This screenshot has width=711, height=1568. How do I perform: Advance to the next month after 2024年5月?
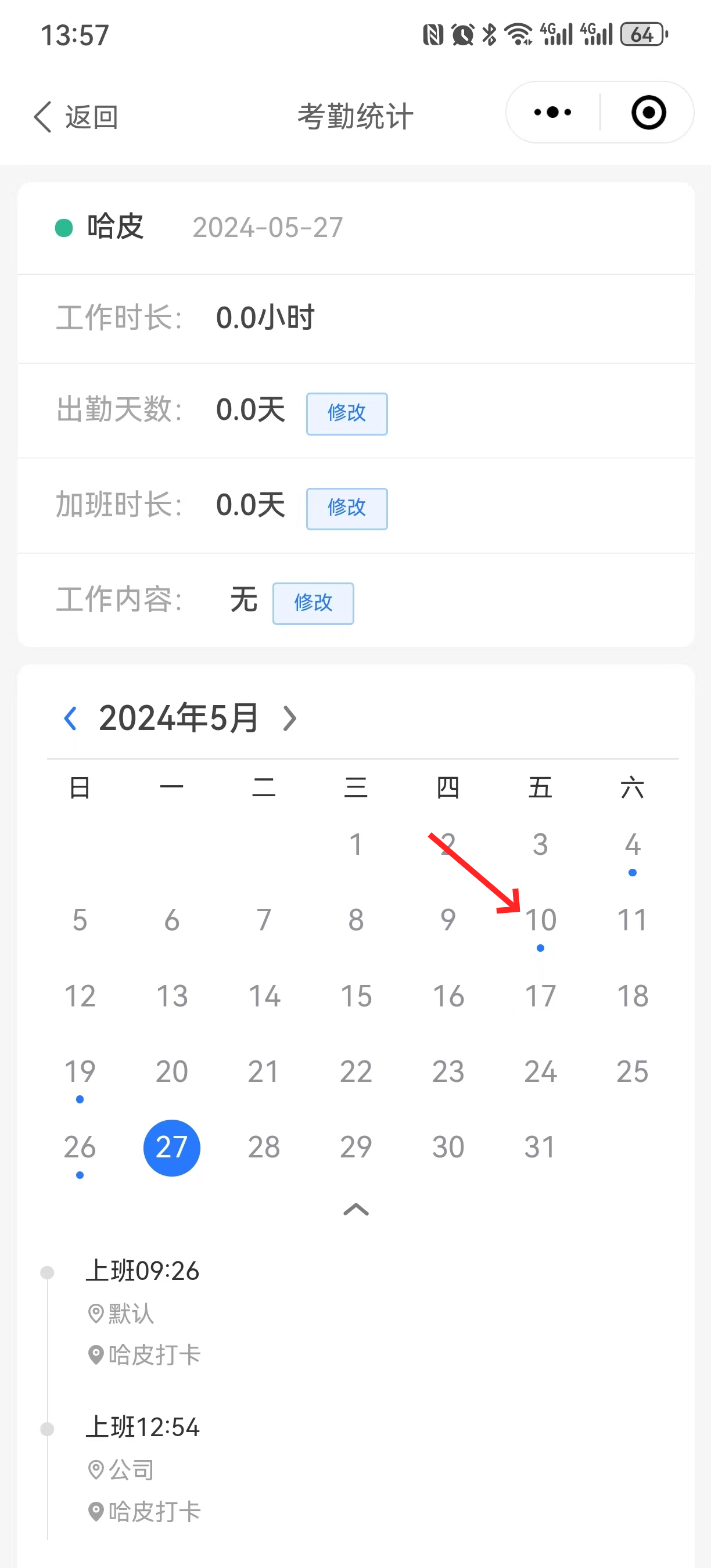pos(290,718)
